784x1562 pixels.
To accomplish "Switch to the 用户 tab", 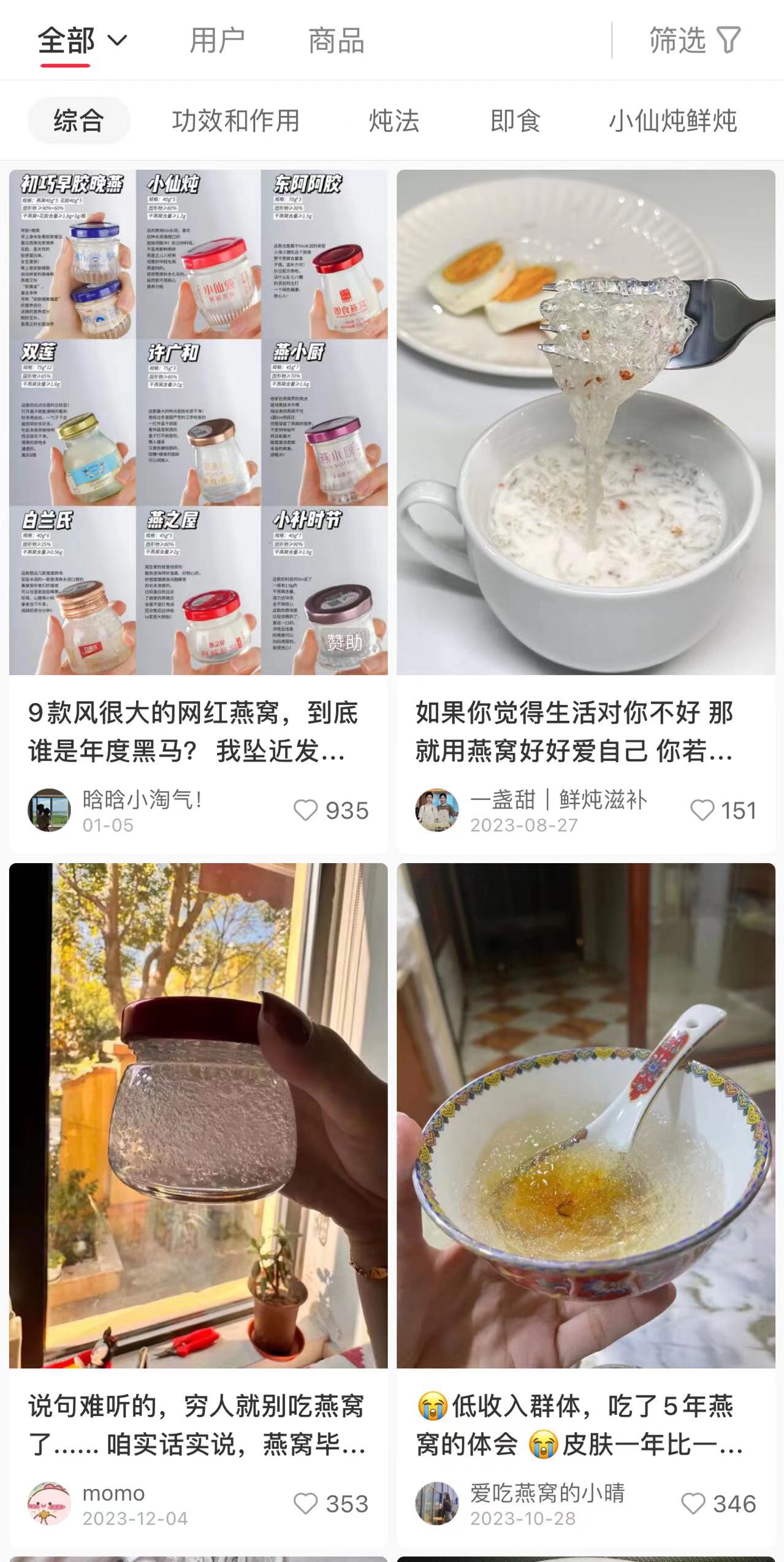I will 218,39.
